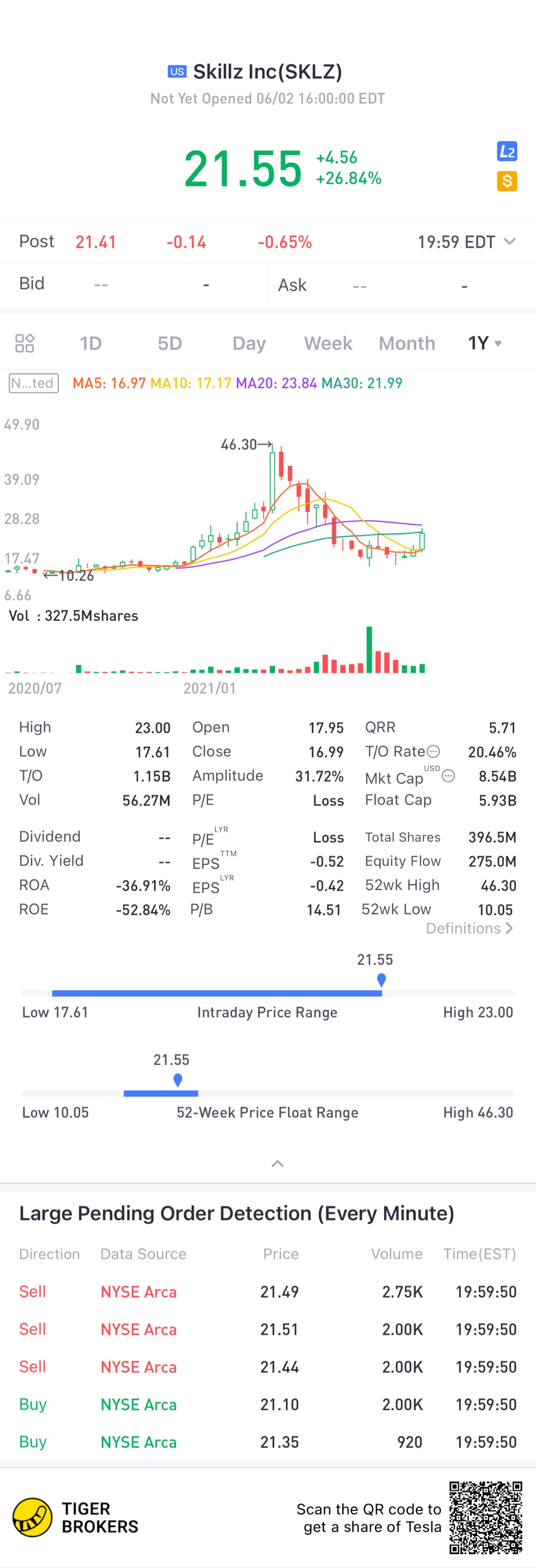Switch to the 1D chart tab
Screen dimensions: 536x1568
click(x=91, y=344)
